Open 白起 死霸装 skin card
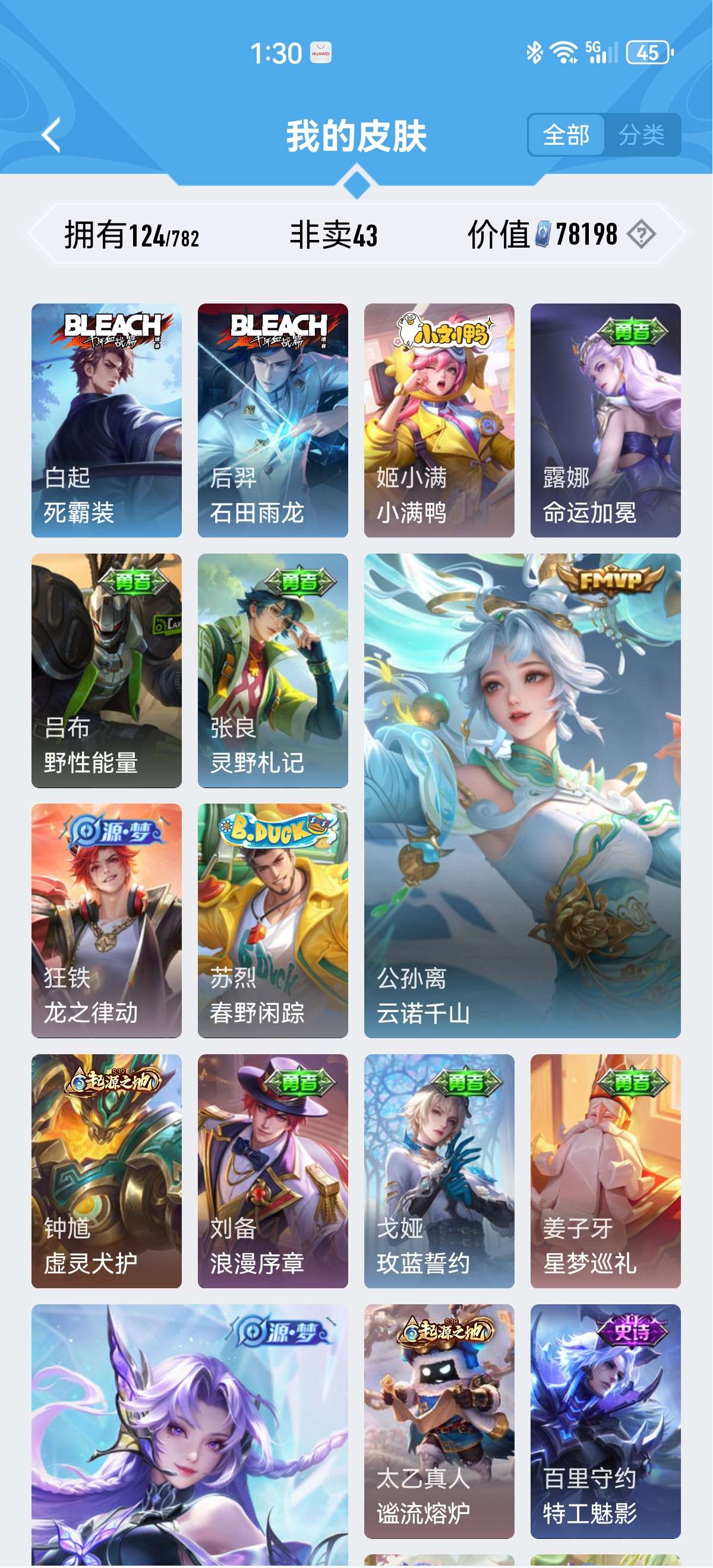713x1568 pixels. pyautogui.click(x=106, y=420)
